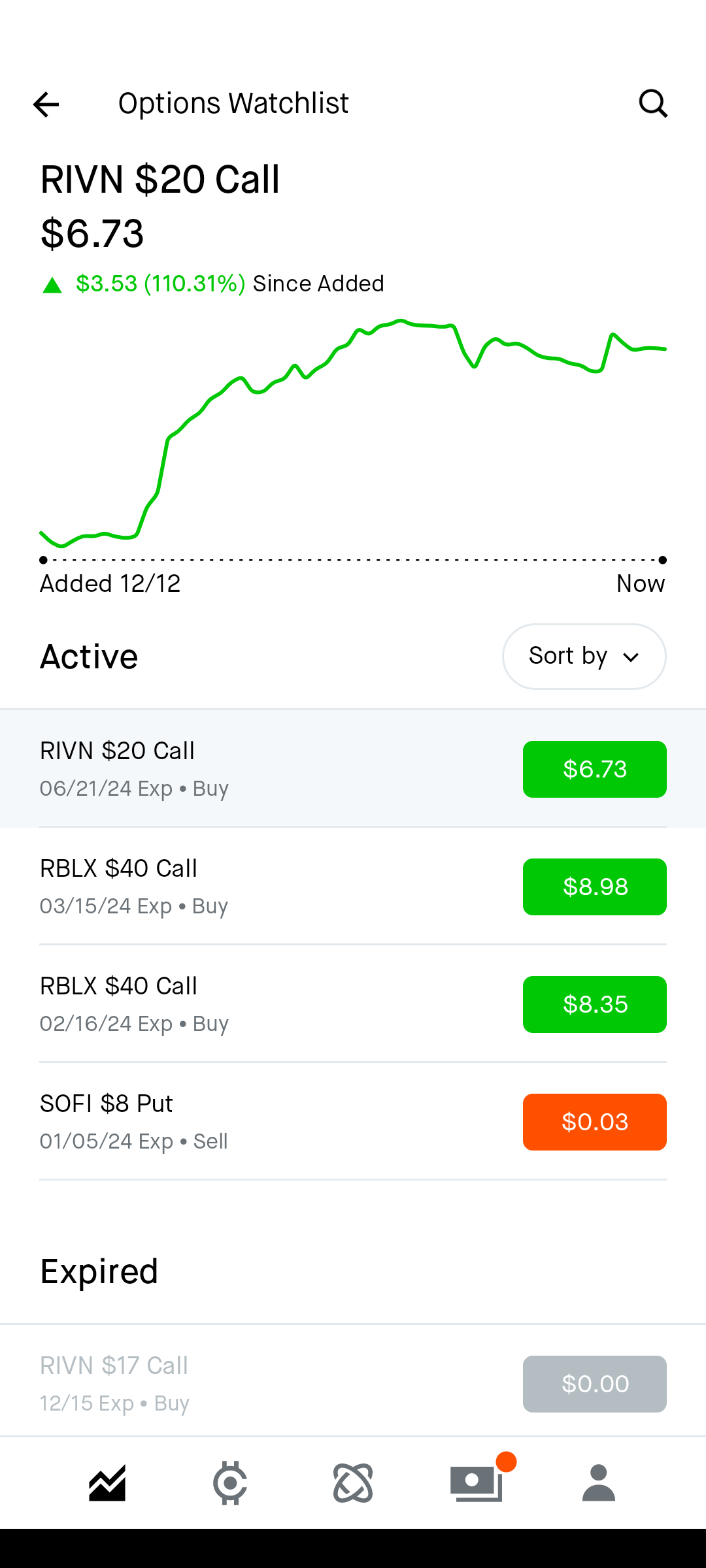This screenshot has height=1568, width=706.
Task: Go back from Options Watchlist
Action: point(46,104)
